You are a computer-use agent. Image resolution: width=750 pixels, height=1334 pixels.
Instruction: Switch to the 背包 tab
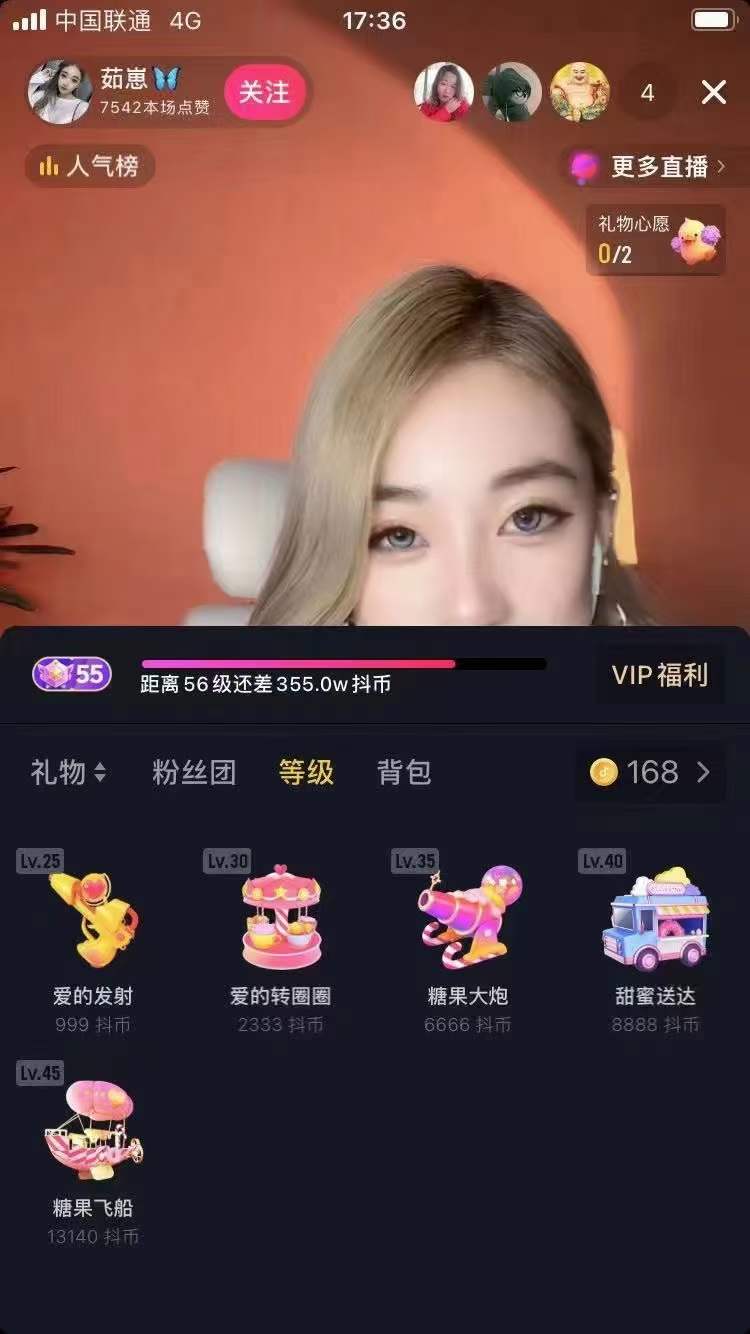pyautogui.click(x=404, y=772)
